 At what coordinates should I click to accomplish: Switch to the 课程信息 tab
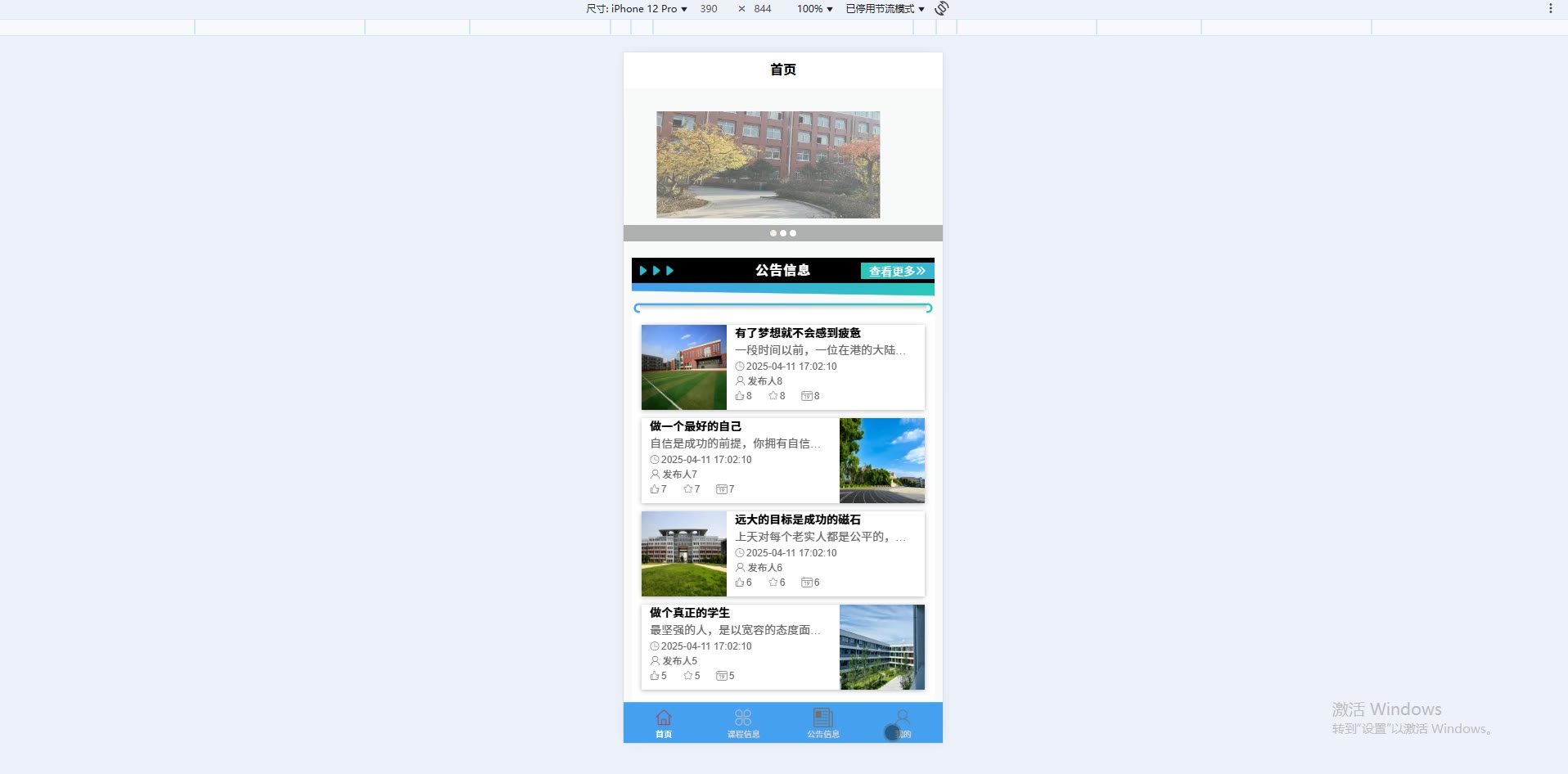(x=743, y=723)
